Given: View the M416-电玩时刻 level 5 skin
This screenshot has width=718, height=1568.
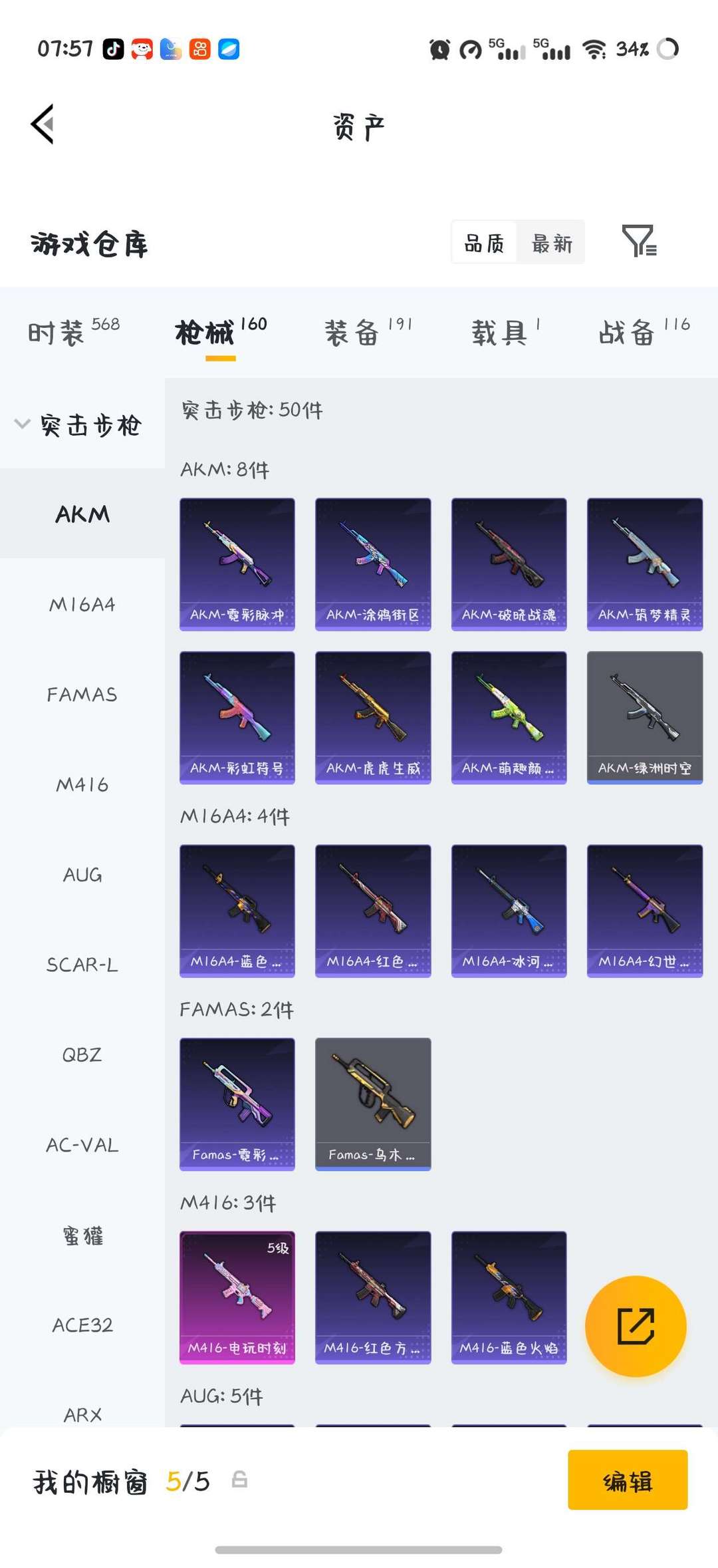Looking at the screenshot, I should click(x=237, y=1297).
